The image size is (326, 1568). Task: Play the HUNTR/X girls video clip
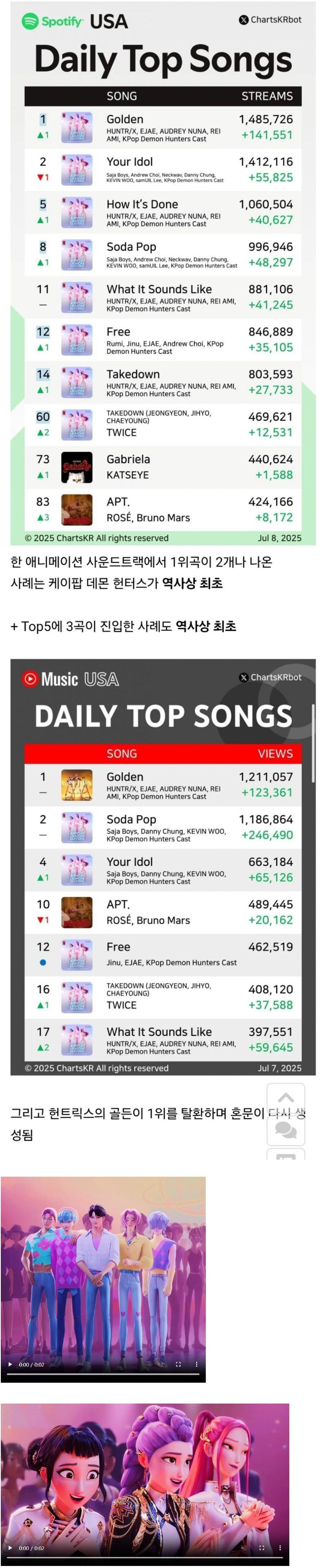point(10,1548)
